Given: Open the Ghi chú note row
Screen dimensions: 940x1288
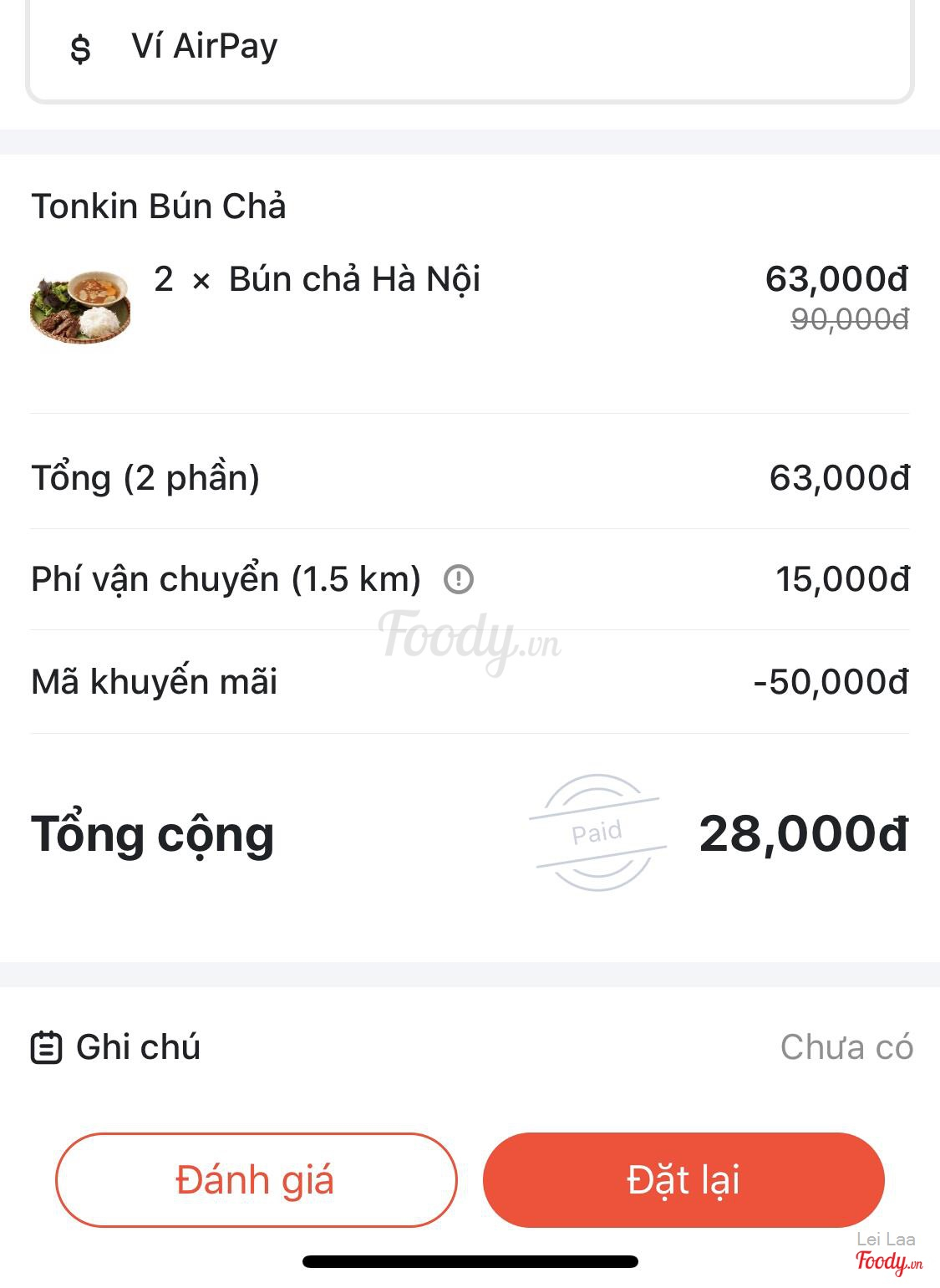Looking at the screenshot, I should 470,1046.
